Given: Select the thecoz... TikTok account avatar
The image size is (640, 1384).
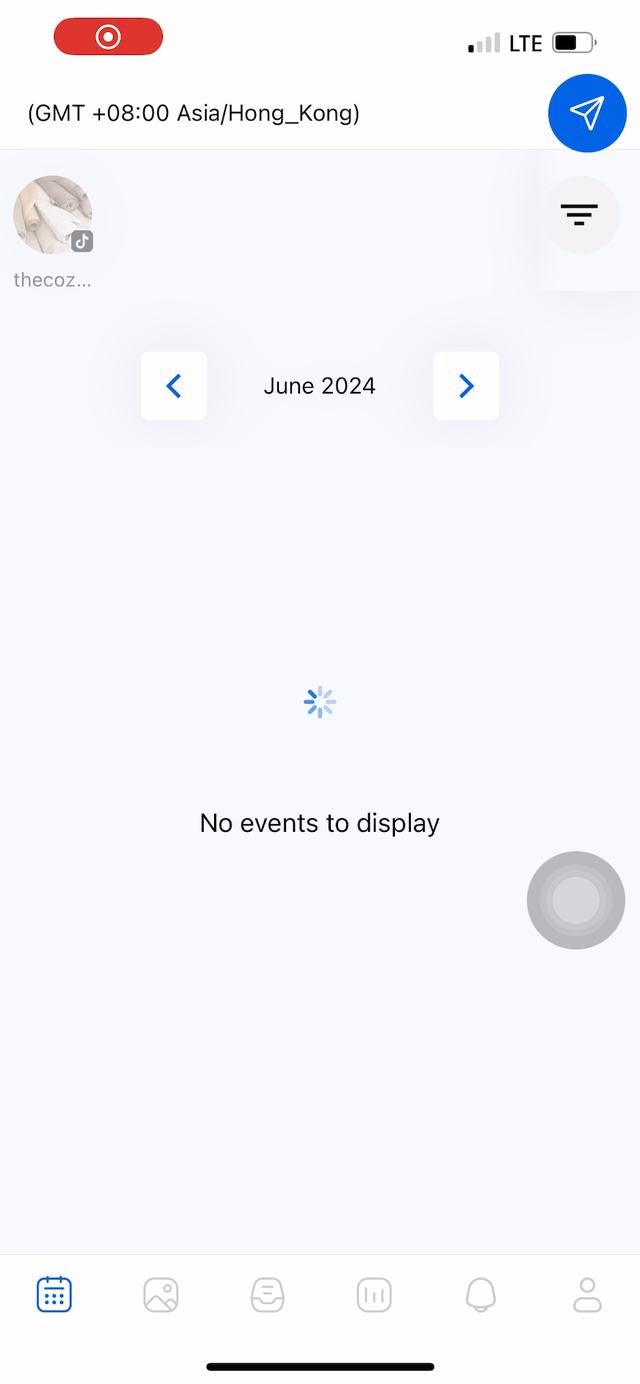Looking at the screenshot, I should point(53,215).
